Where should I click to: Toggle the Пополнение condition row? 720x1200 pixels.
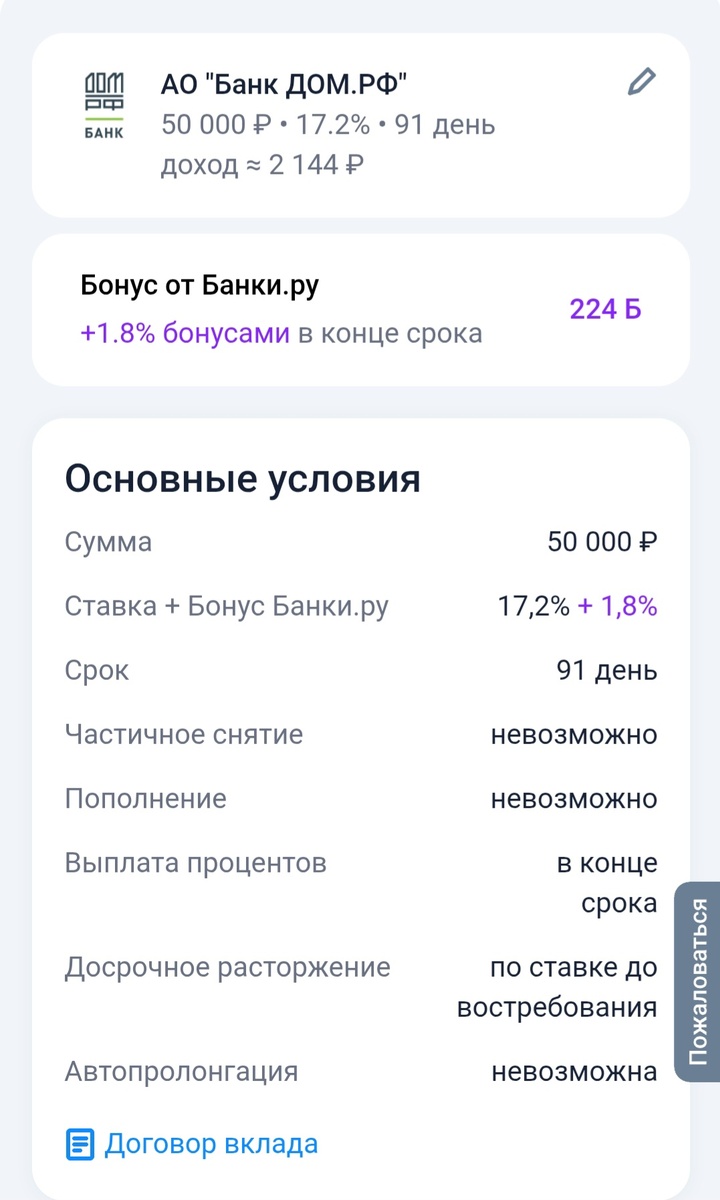pos(360,798)
